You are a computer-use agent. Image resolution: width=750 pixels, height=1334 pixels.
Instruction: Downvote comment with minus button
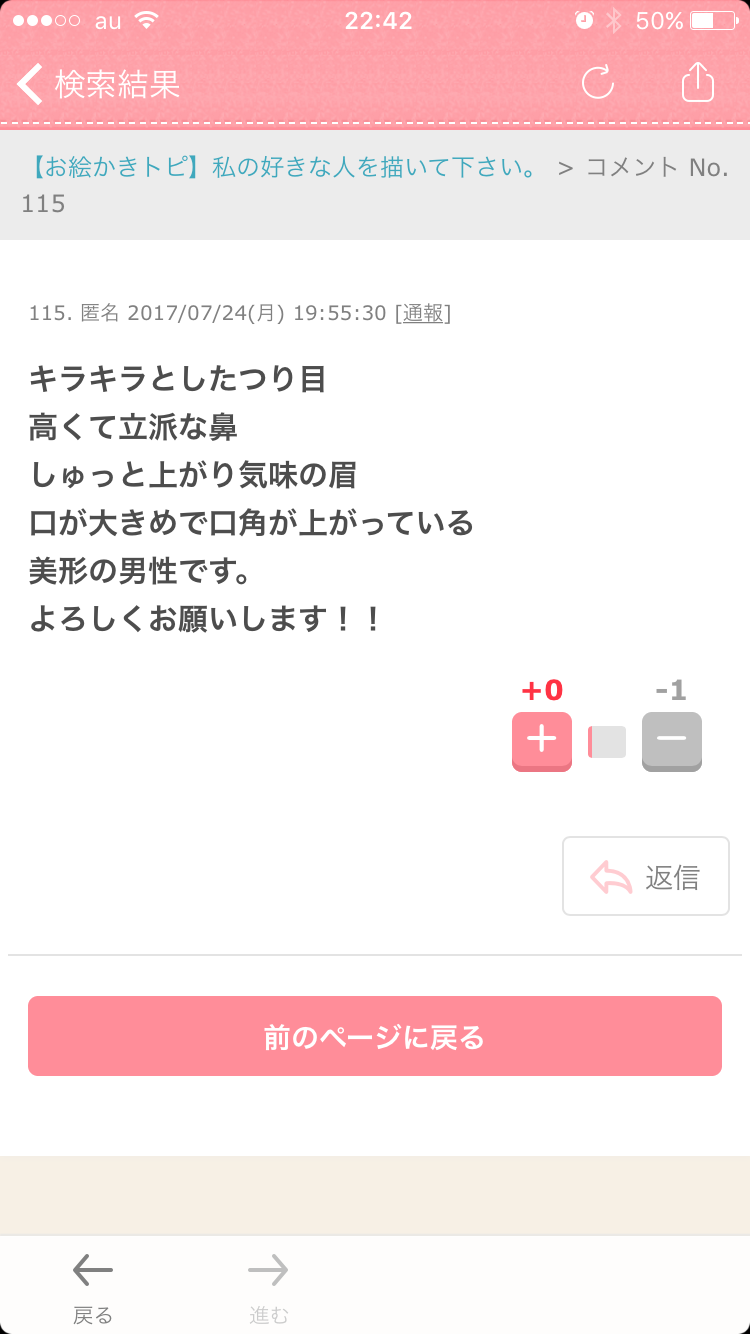pyautogui.click(x=671, y=740)
